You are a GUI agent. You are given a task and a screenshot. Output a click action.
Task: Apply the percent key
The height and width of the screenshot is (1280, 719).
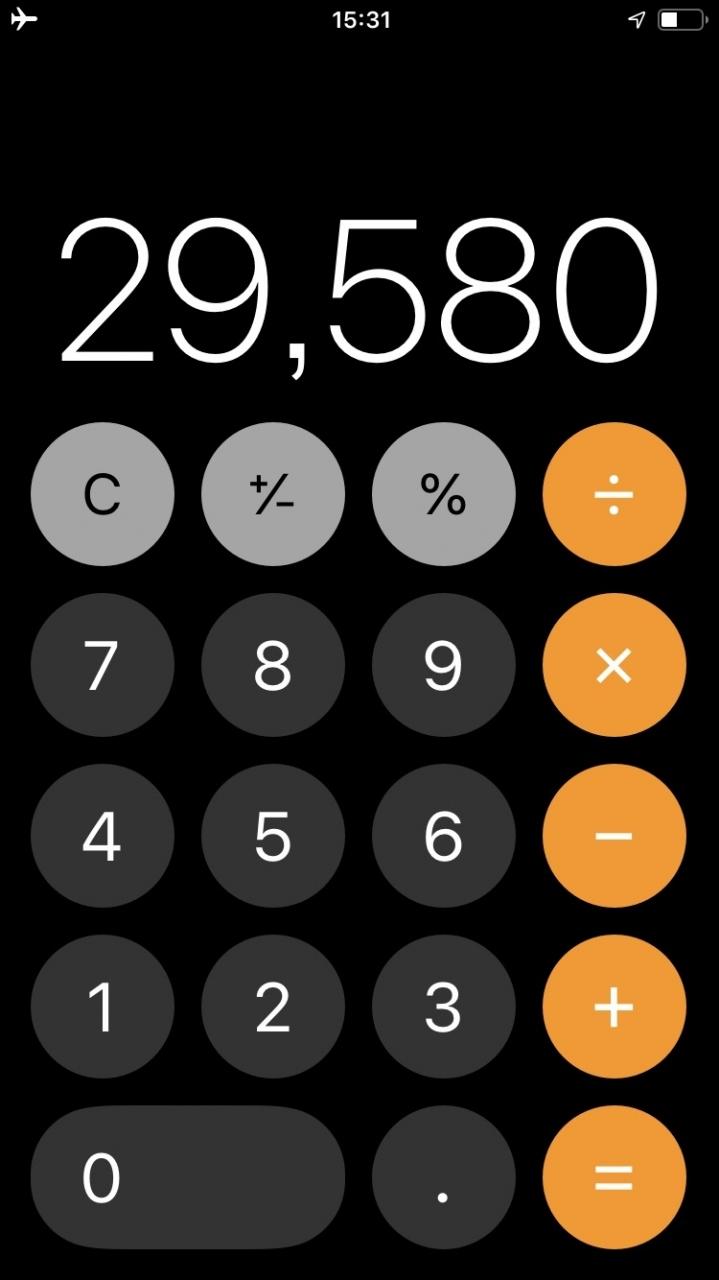click(x=444, y=494)
